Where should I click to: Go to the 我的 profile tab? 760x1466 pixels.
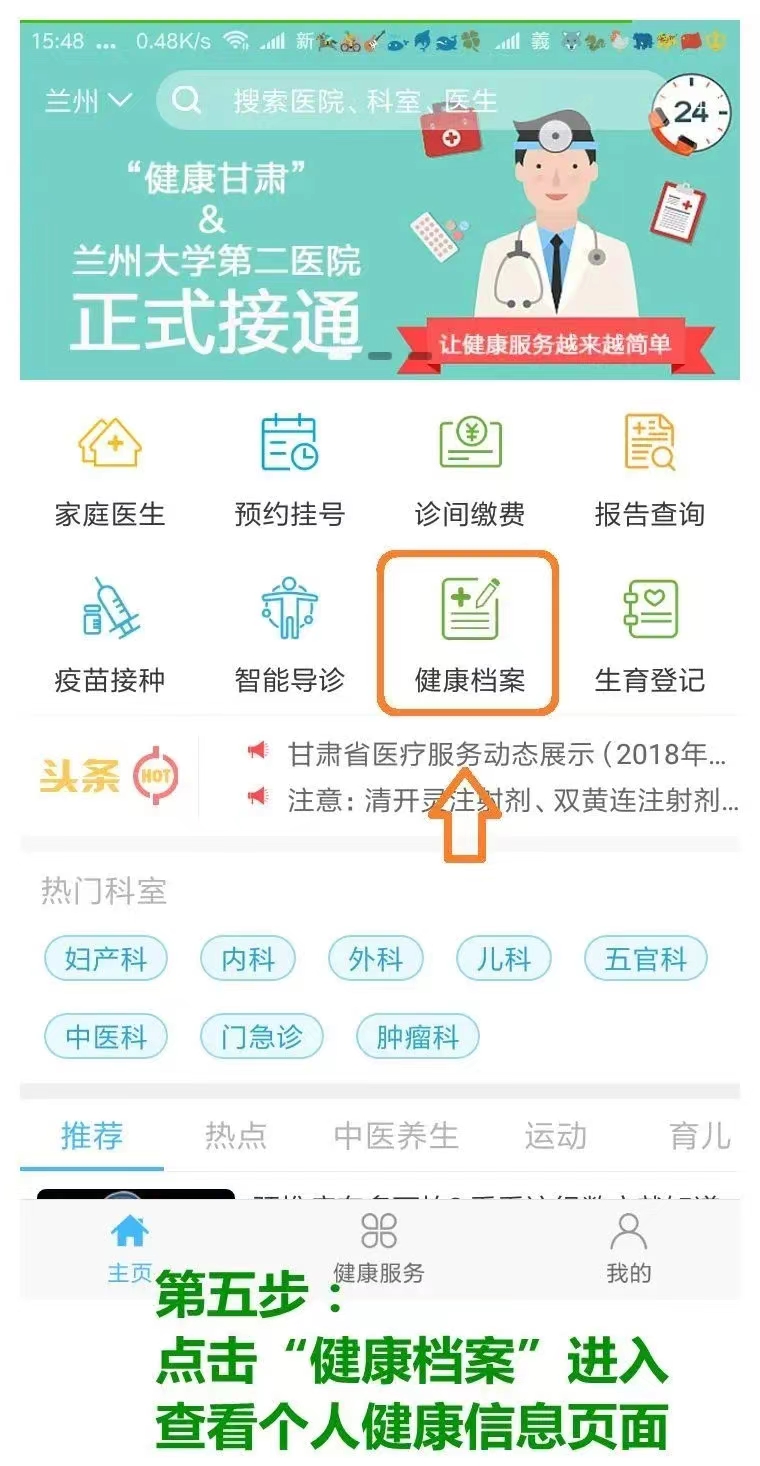pos(628,1247)
